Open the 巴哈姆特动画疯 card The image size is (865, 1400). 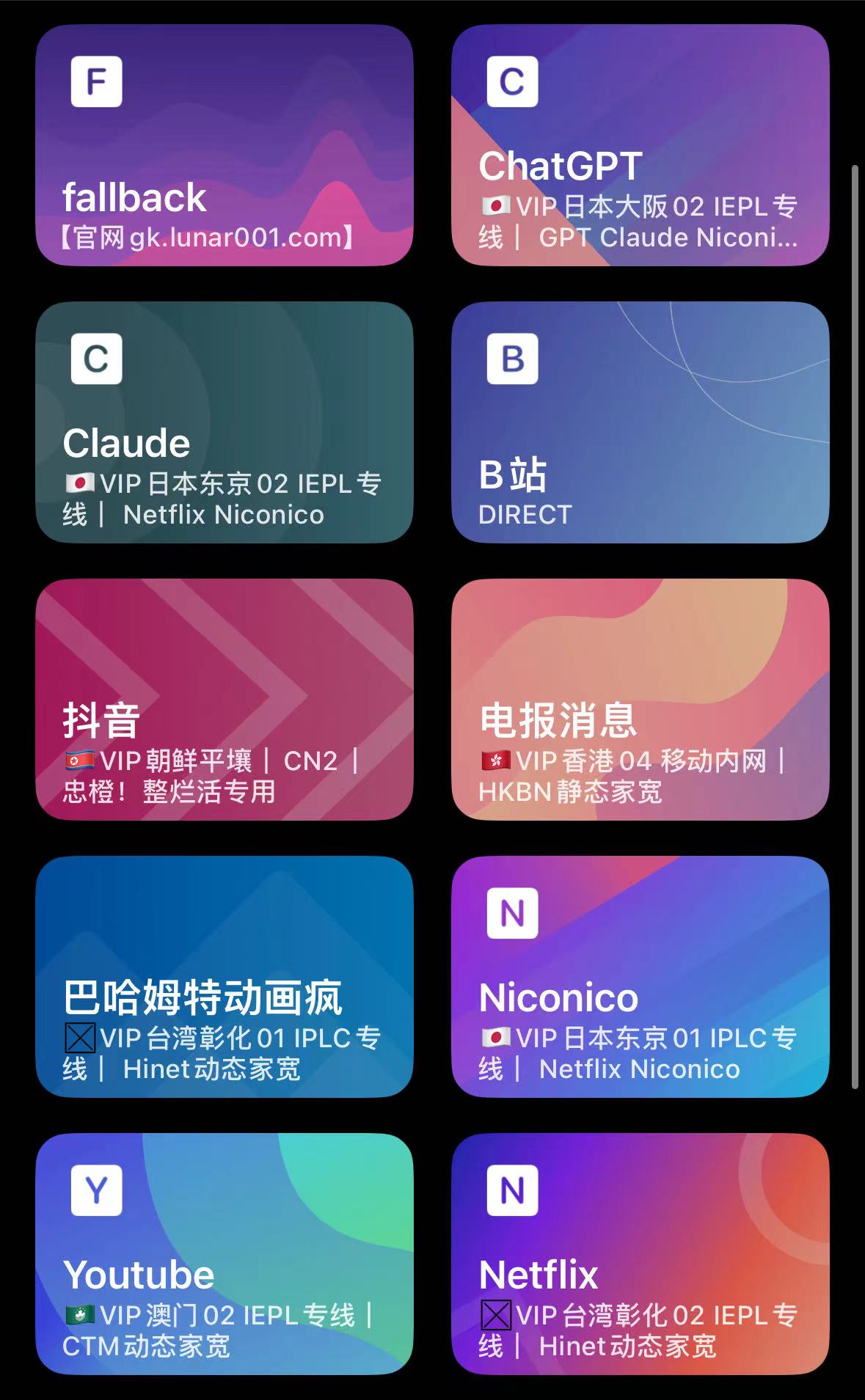(224, 977)
